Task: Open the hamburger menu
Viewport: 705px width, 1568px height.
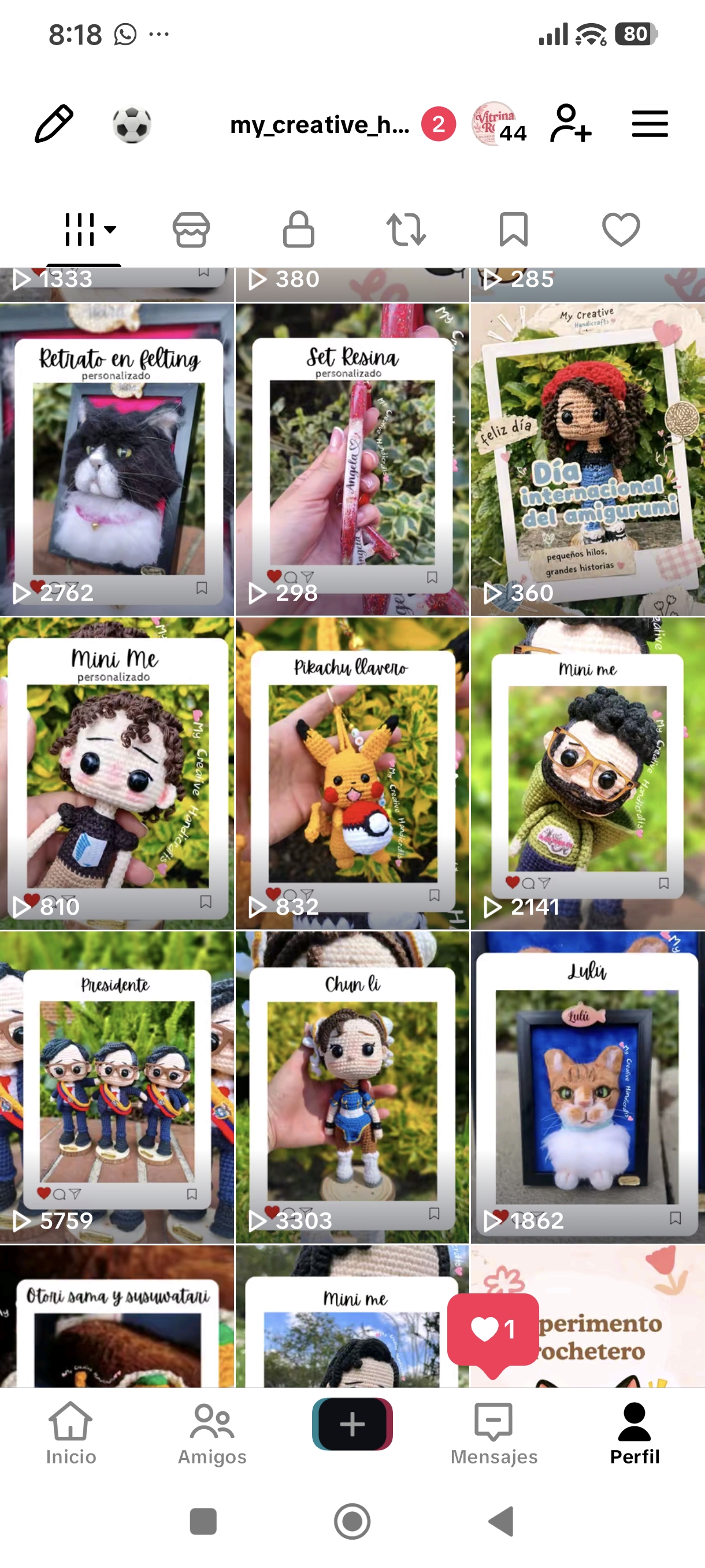Action: pyautogui.click(x=650, y=124)
